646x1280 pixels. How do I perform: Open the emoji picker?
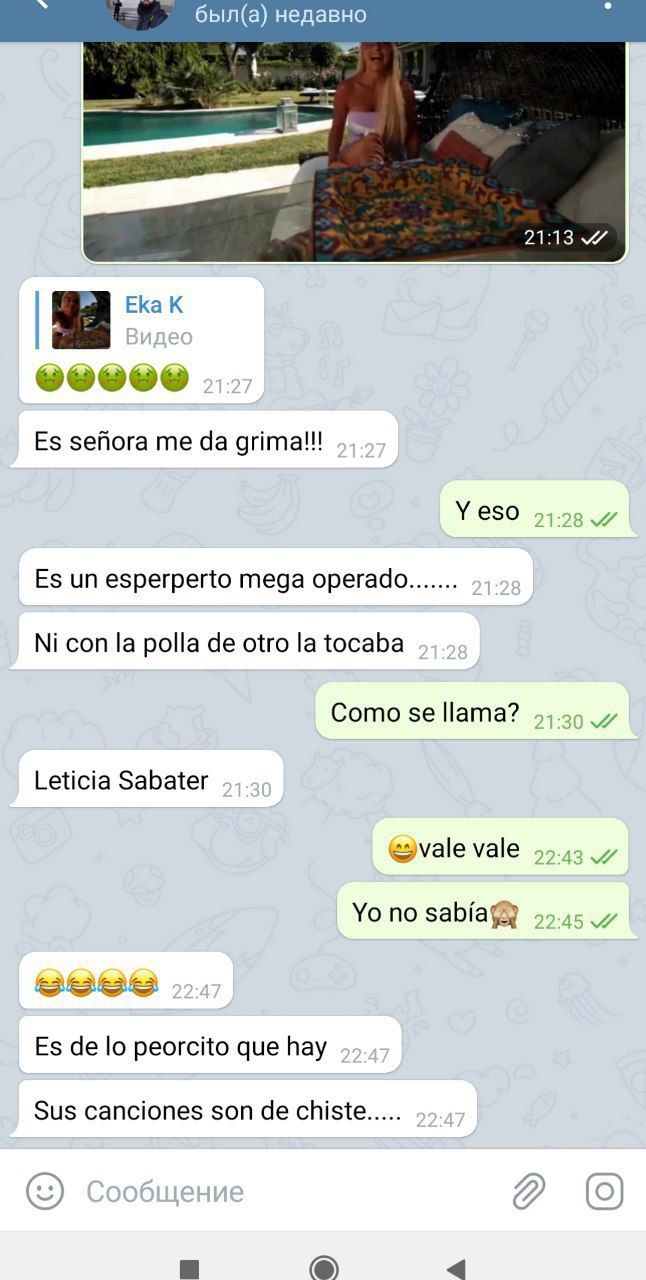coord(45,1191)
